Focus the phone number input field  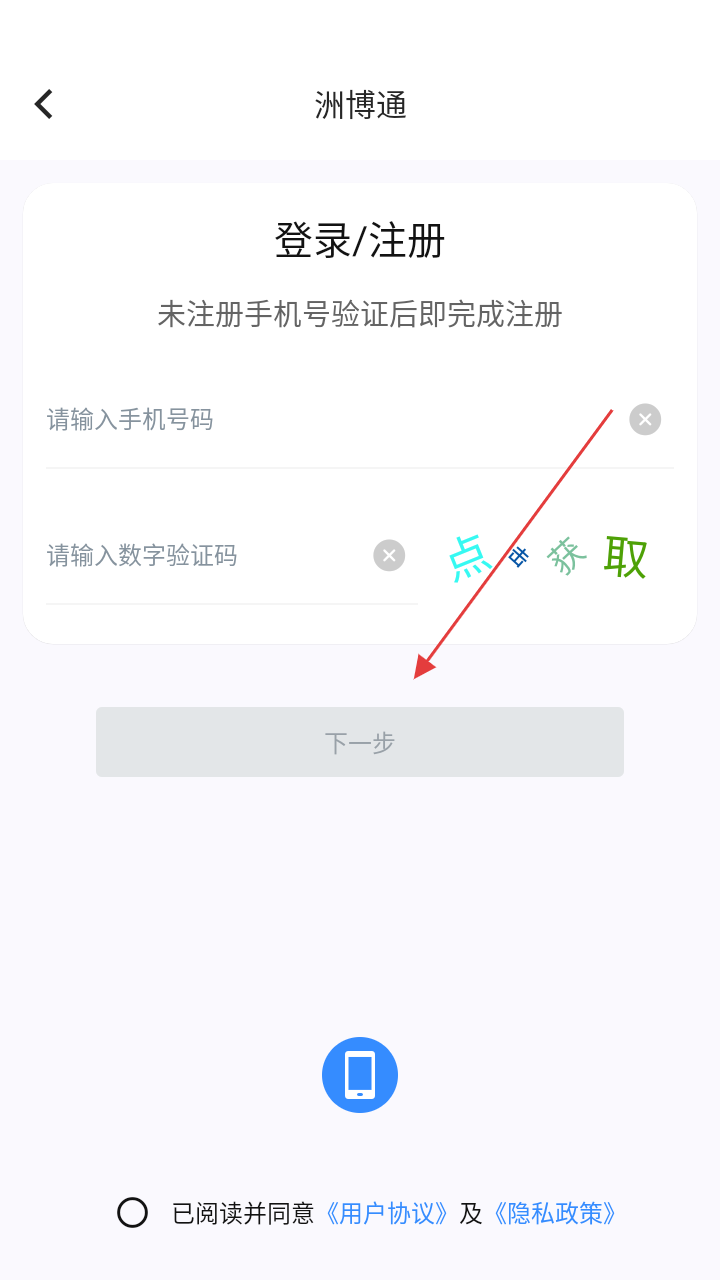pyautogui.click(x=320, y=420)
